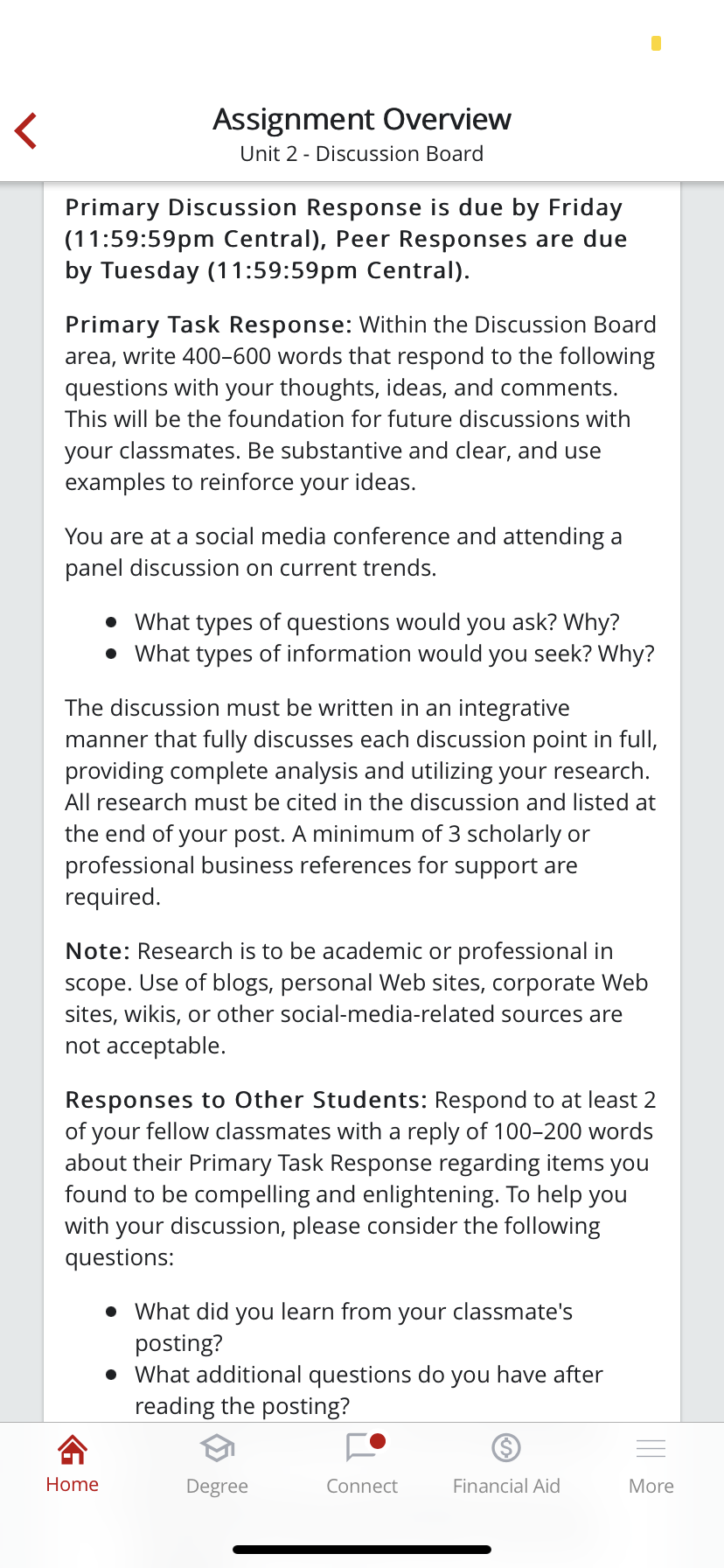
Task: Open the More menu tab
Action: [651, 1465]
